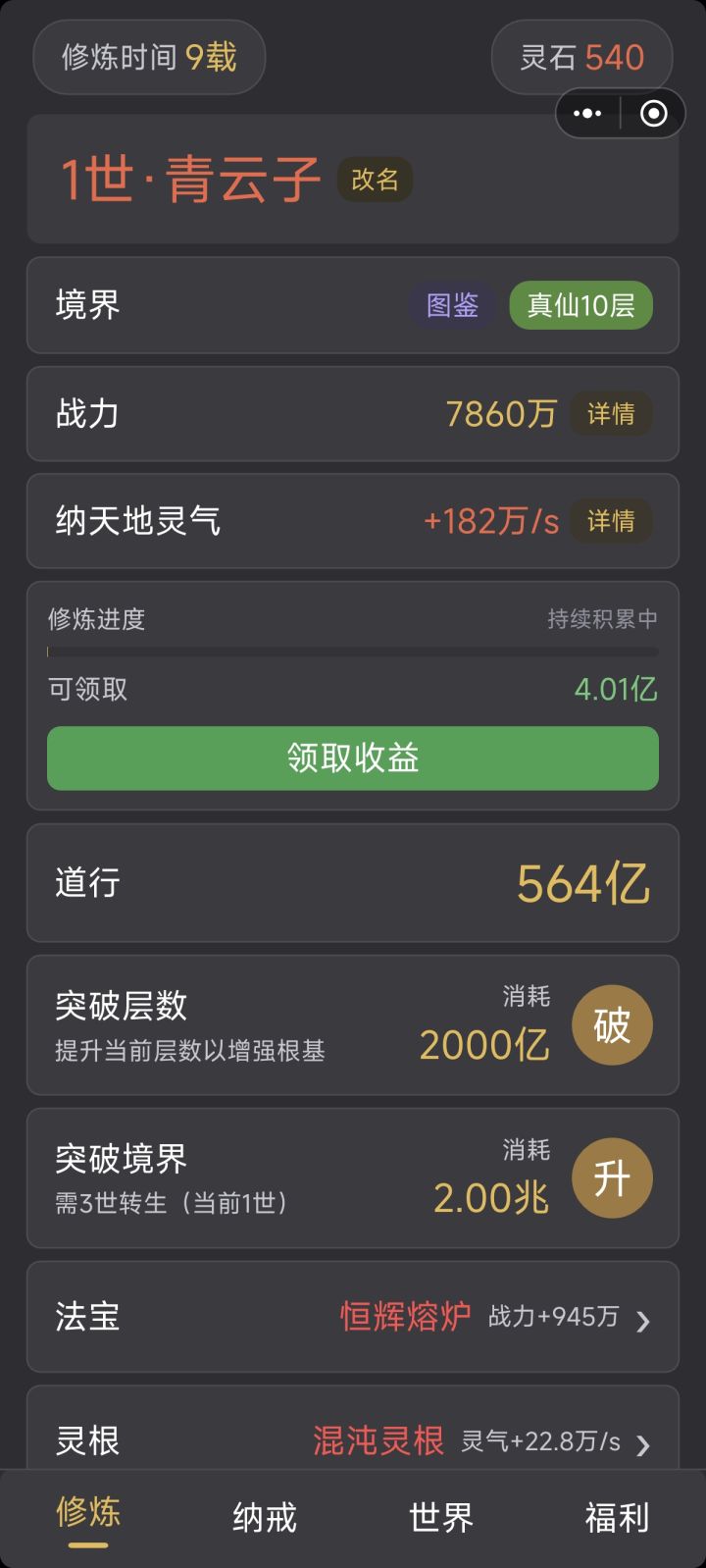
Task: Open 详情 next to 纳天地灵气
Action: (611, 522)
